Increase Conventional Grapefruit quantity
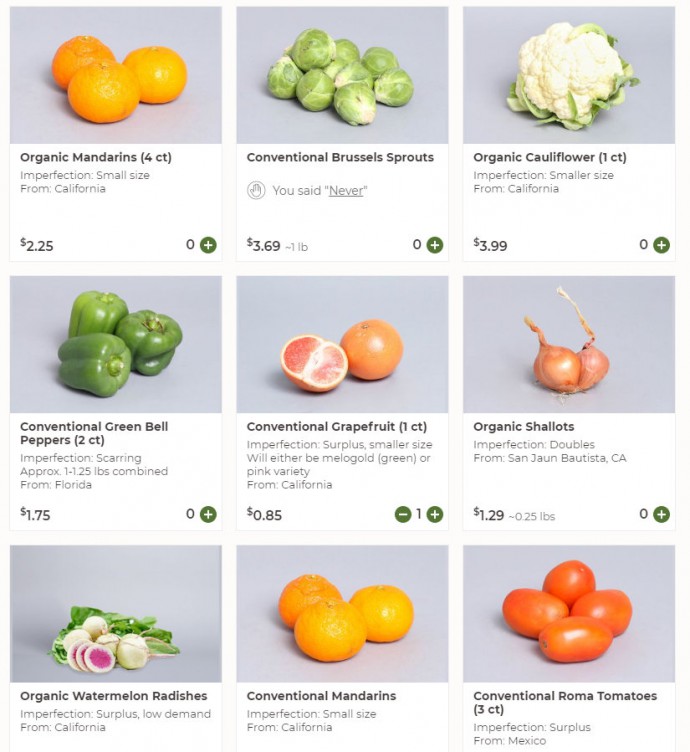Screen dimensions: 690x752 (435, 514)
